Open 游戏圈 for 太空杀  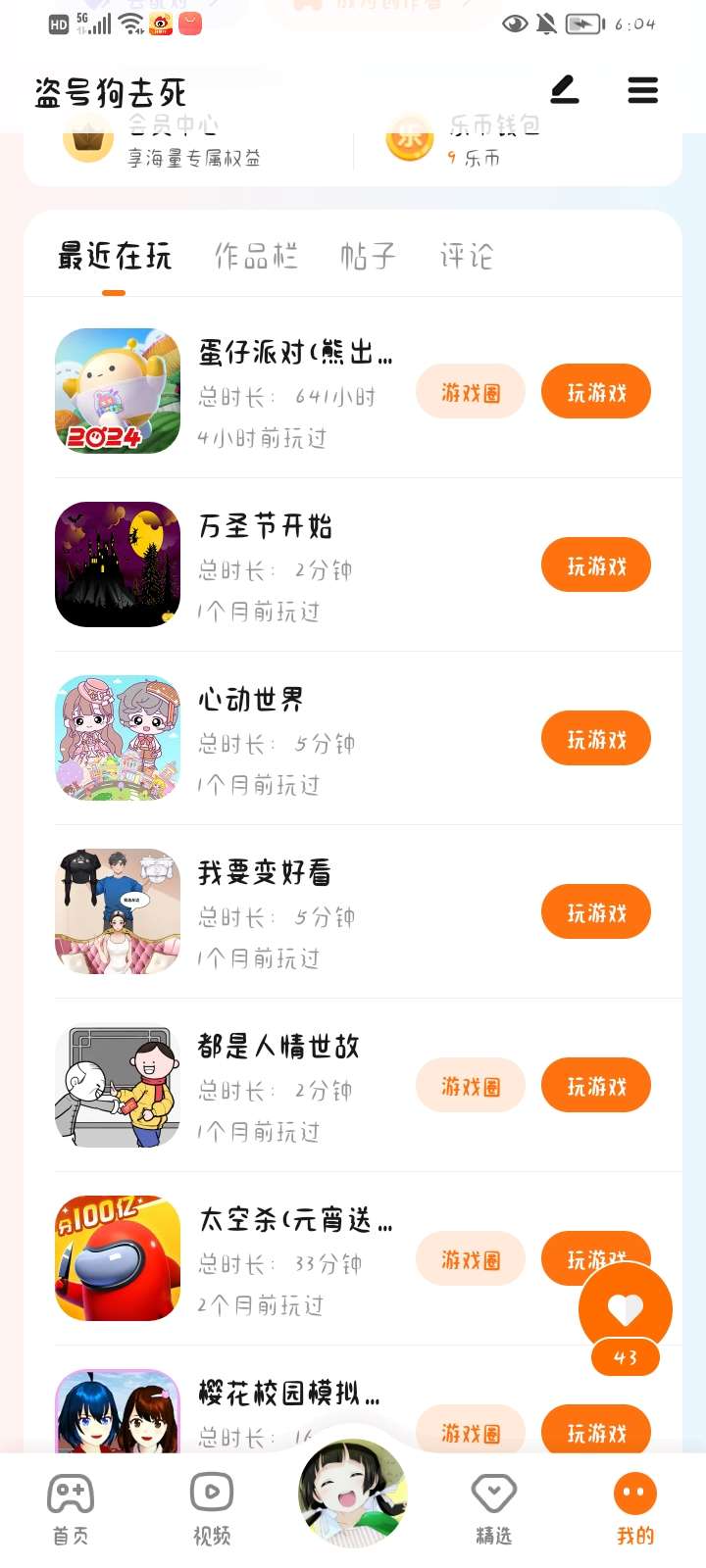[x=471, y=1259]
